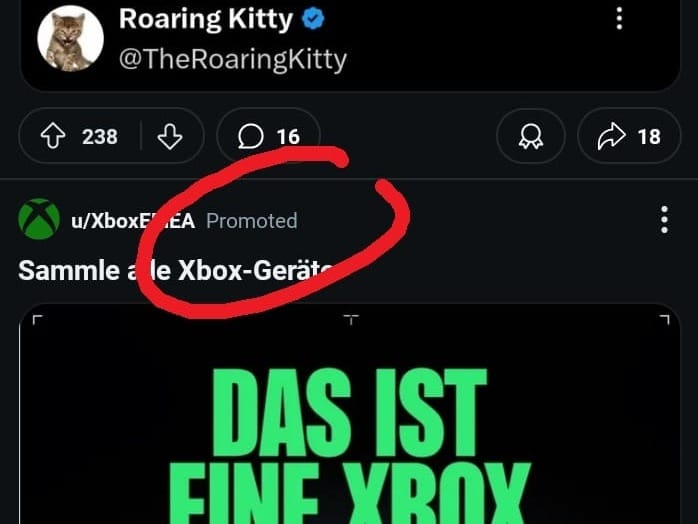Downvote the Roaring Kitty post
The image size is (698, 524).
tap(170, 137)
